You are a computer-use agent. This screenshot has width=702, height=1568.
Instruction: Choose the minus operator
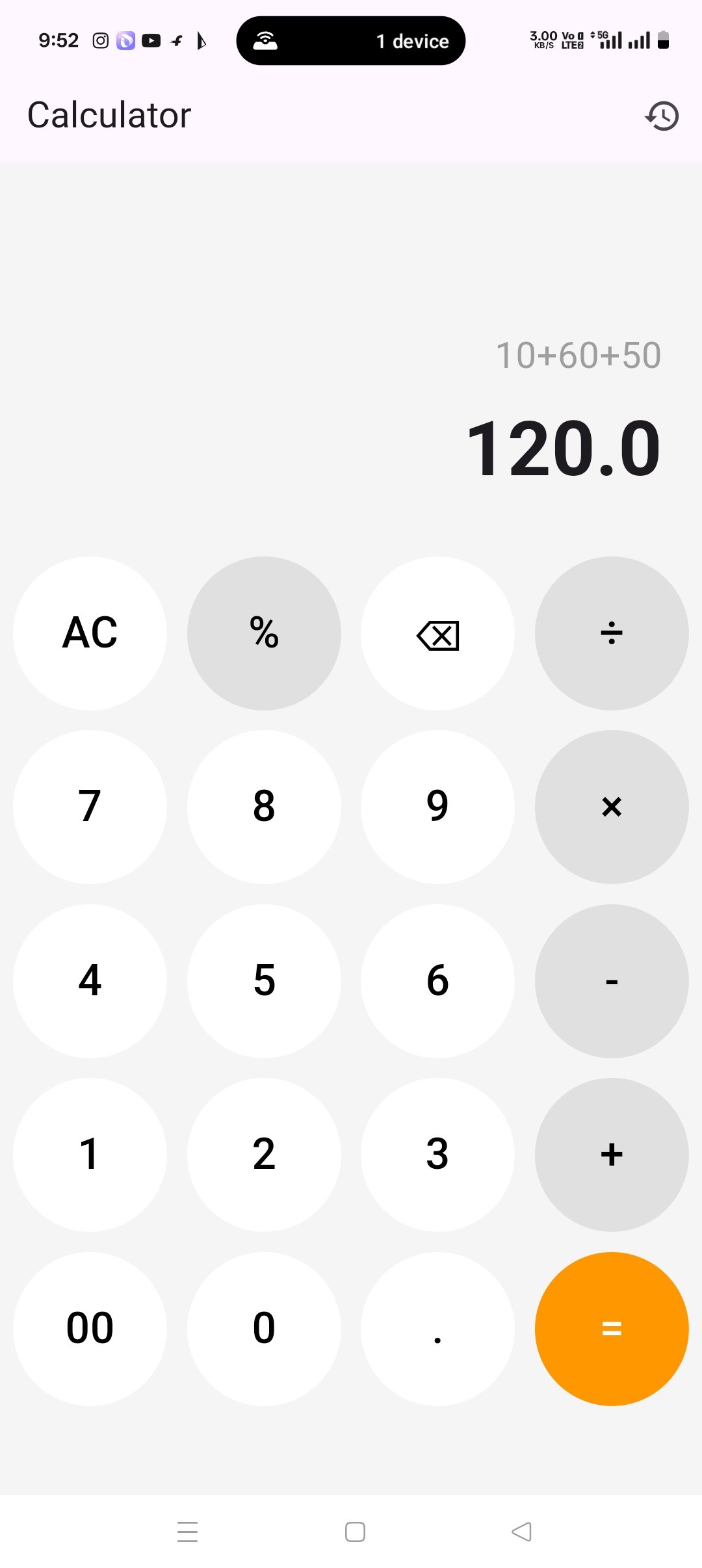[x=611, y=981]
